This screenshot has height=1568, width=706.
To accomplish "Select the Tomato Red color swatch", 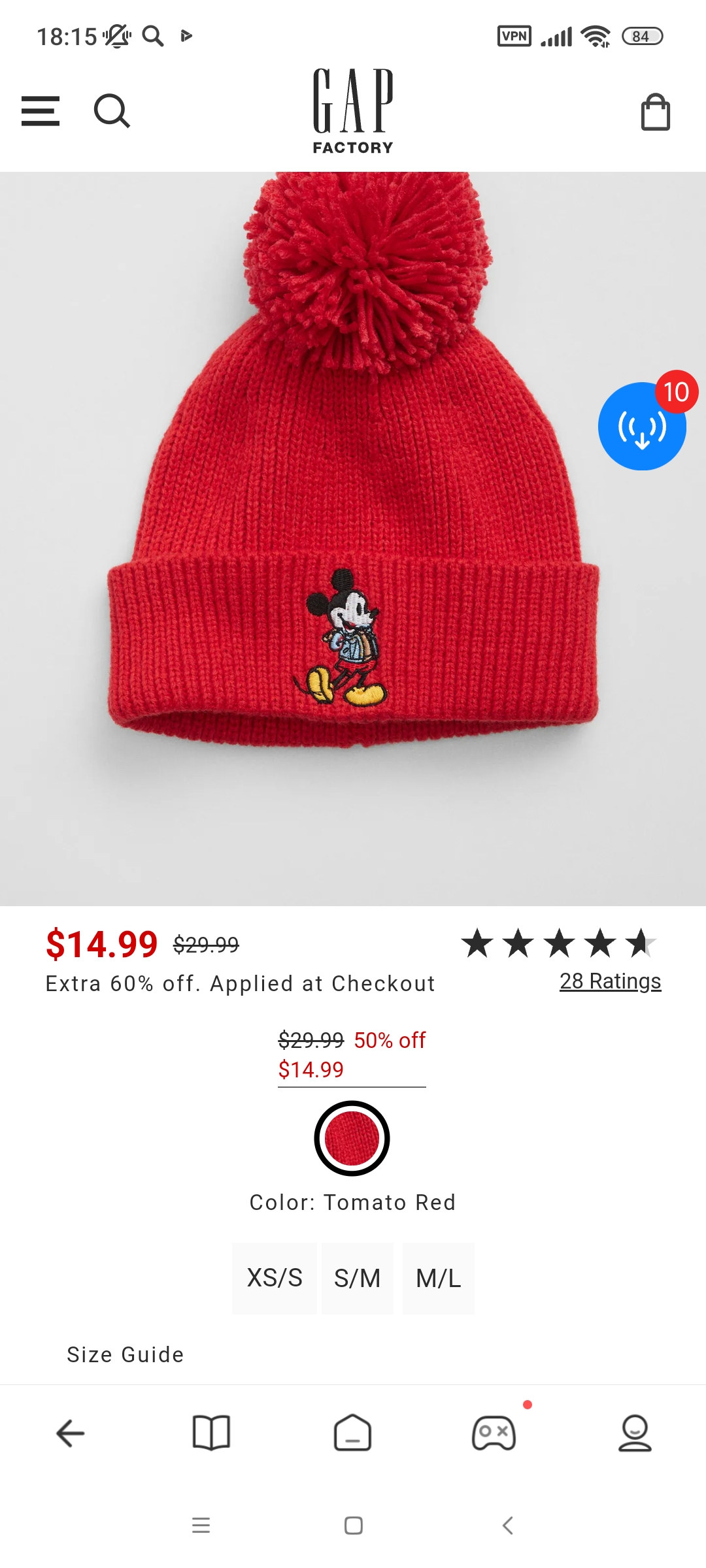I will [x=352, y=1138].
